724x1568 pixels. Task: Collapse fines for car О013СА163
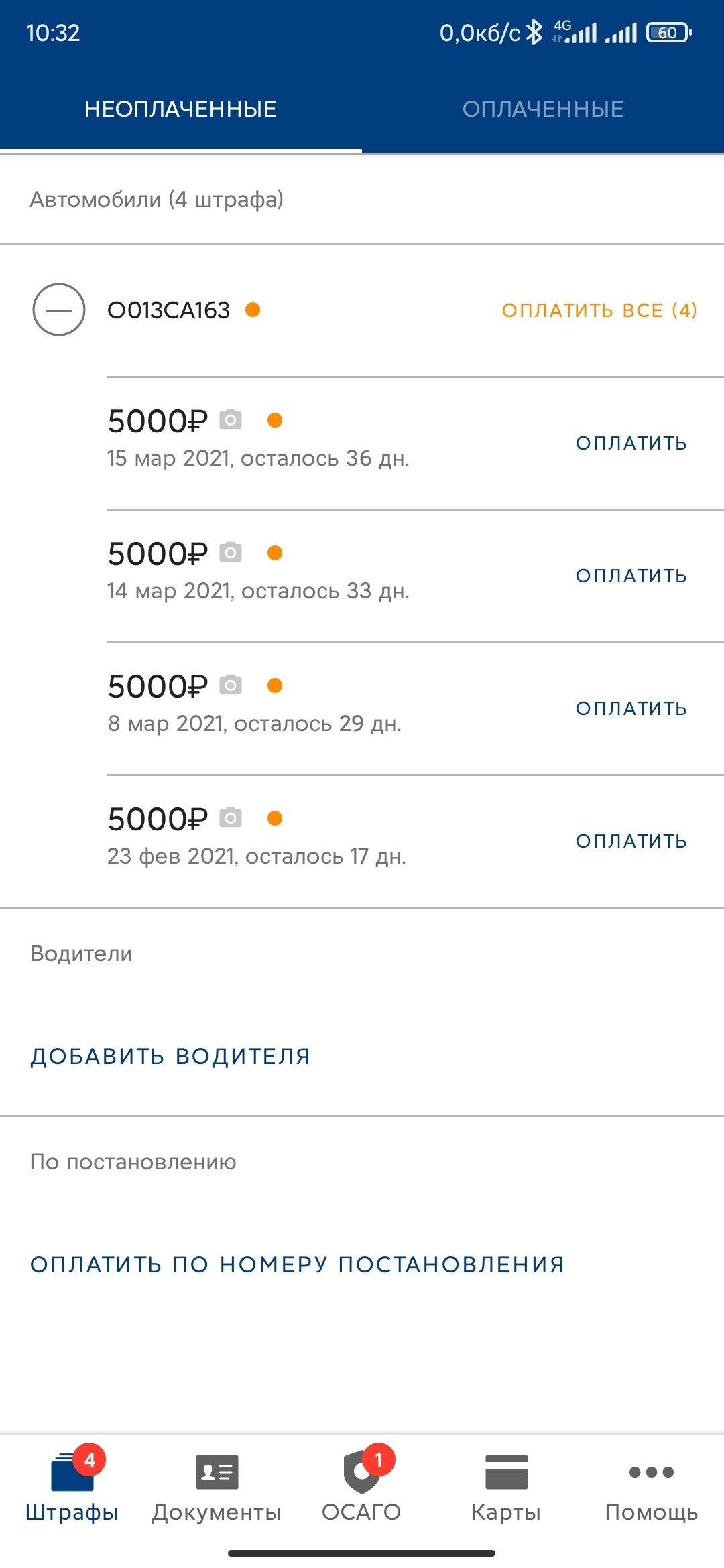point(59,310)
